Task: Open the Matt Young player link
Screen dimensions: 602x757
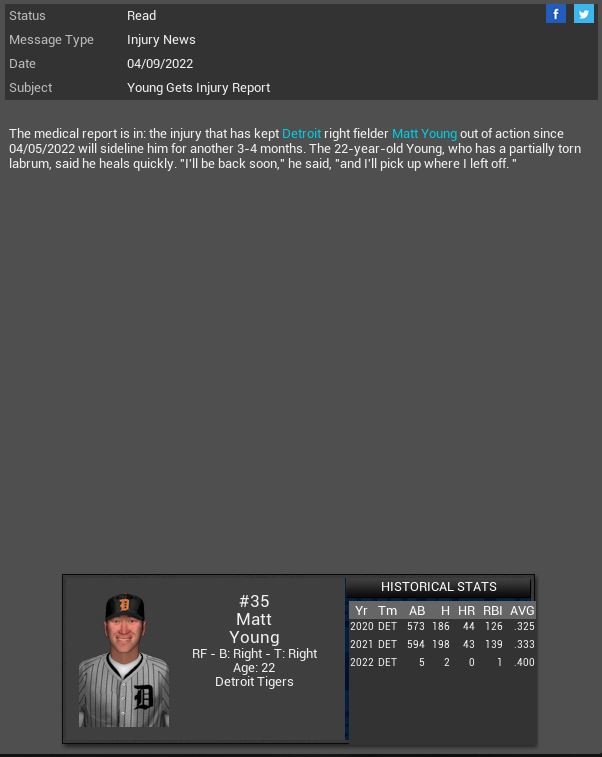Action: (x=424, y=133)
